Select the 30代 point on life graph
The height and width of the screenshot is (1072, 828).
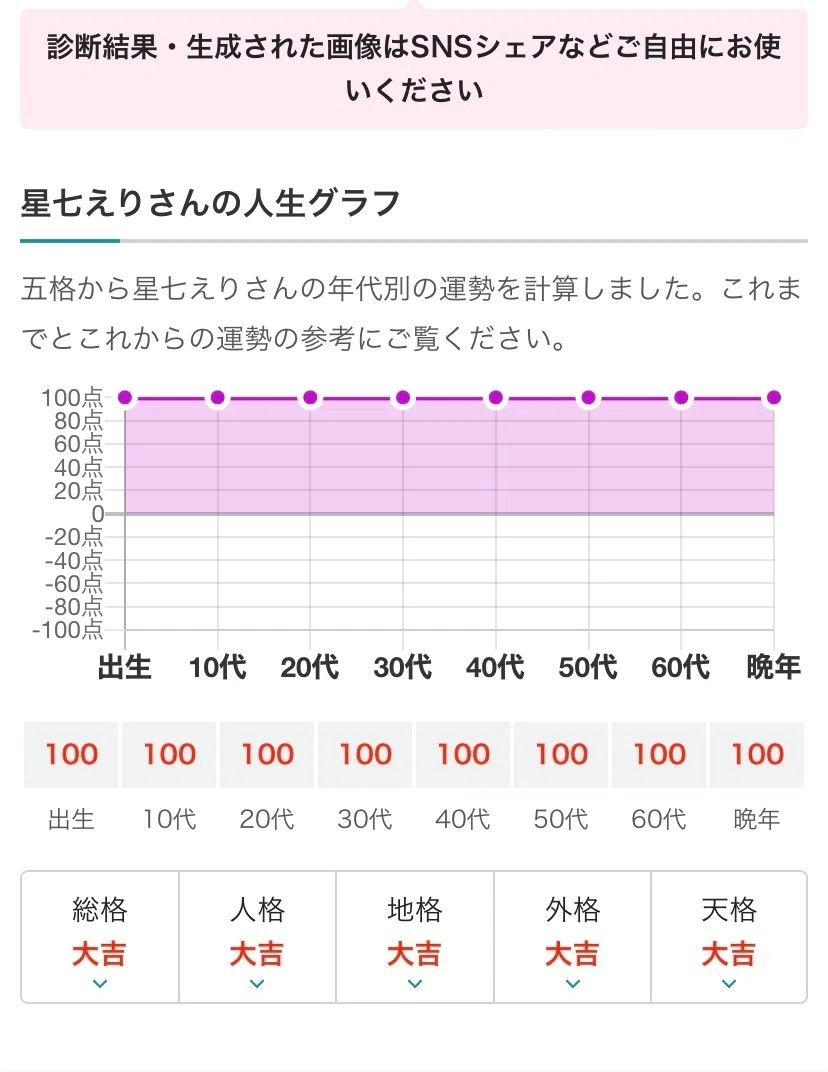click(403, 397)
